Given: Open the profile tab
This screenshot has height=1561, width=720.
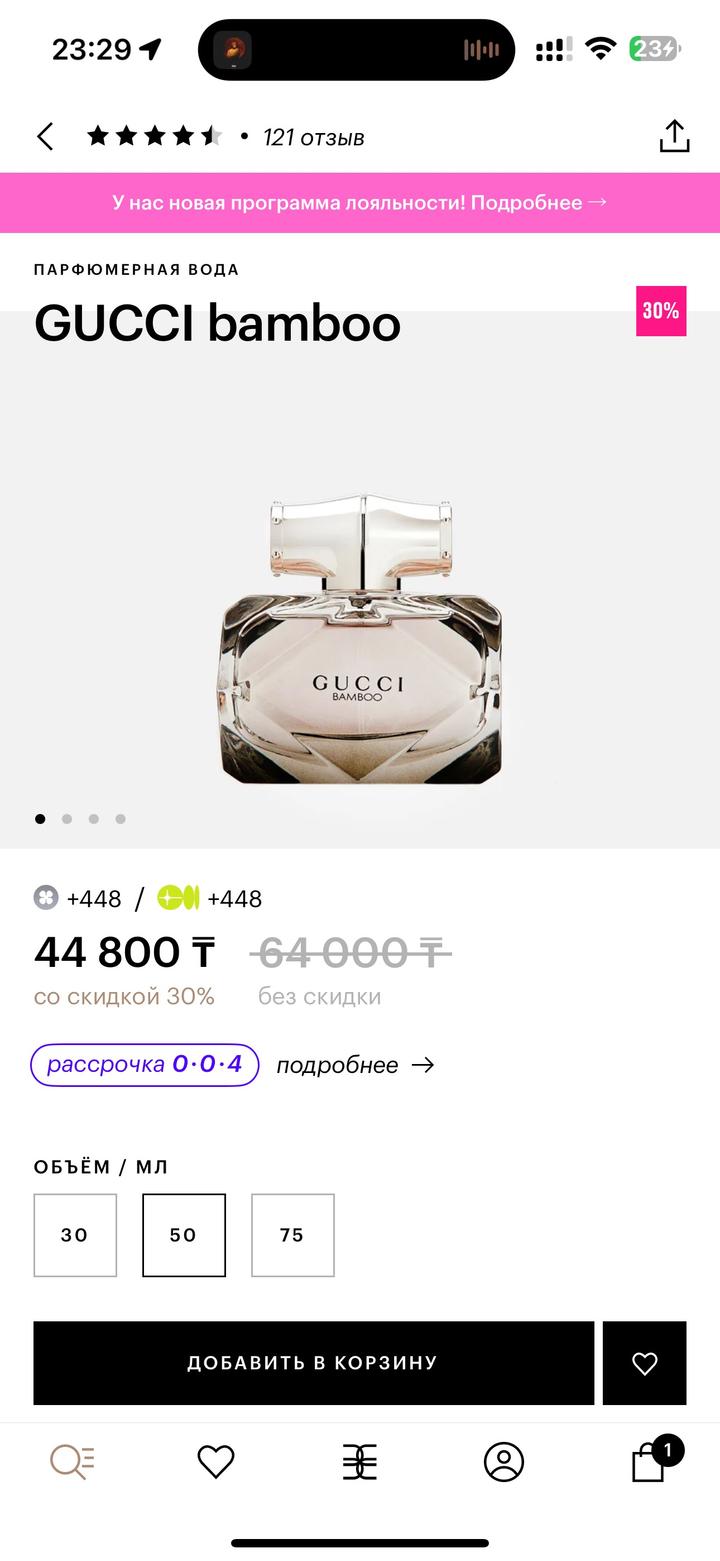Looking at the screenshot, I should point(504,1462).
